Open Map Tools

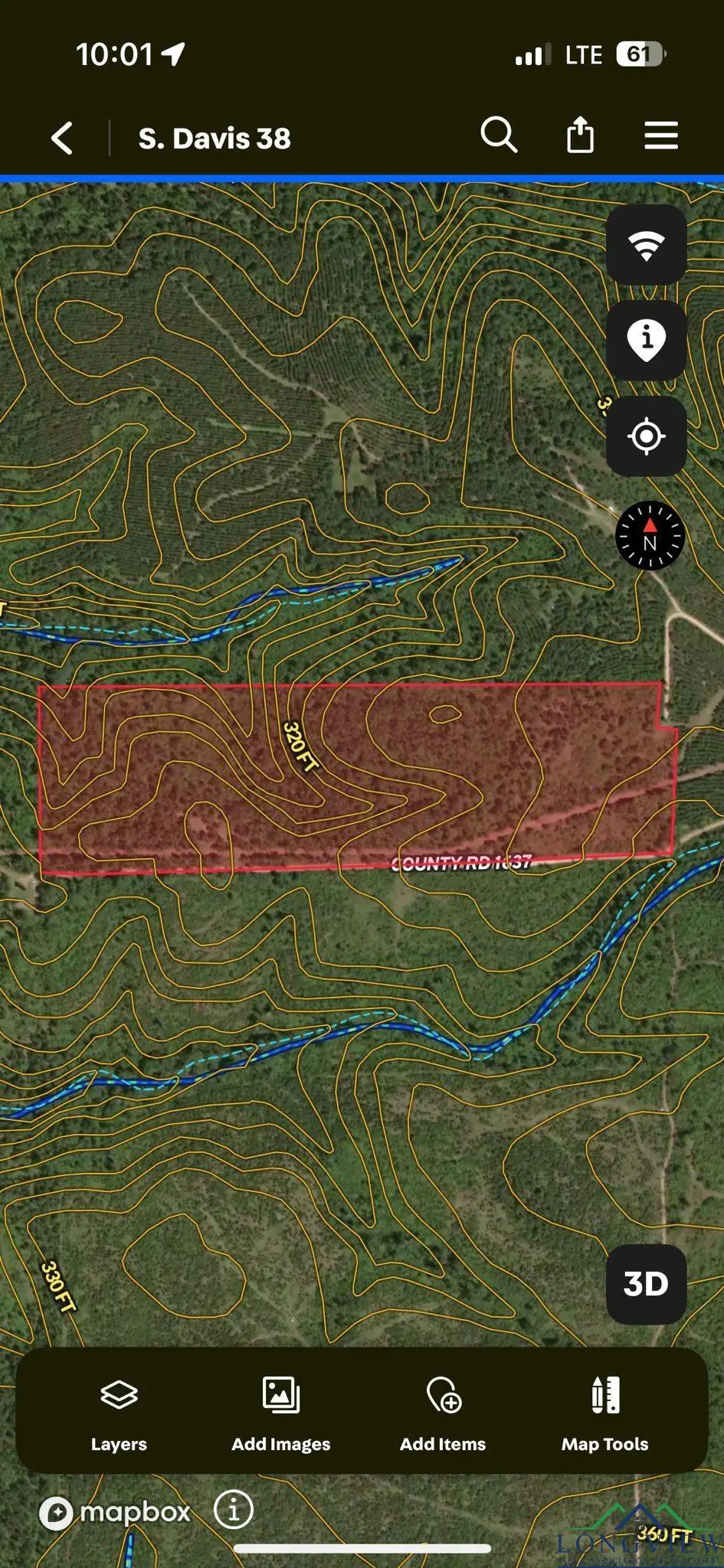[604, 1411]
